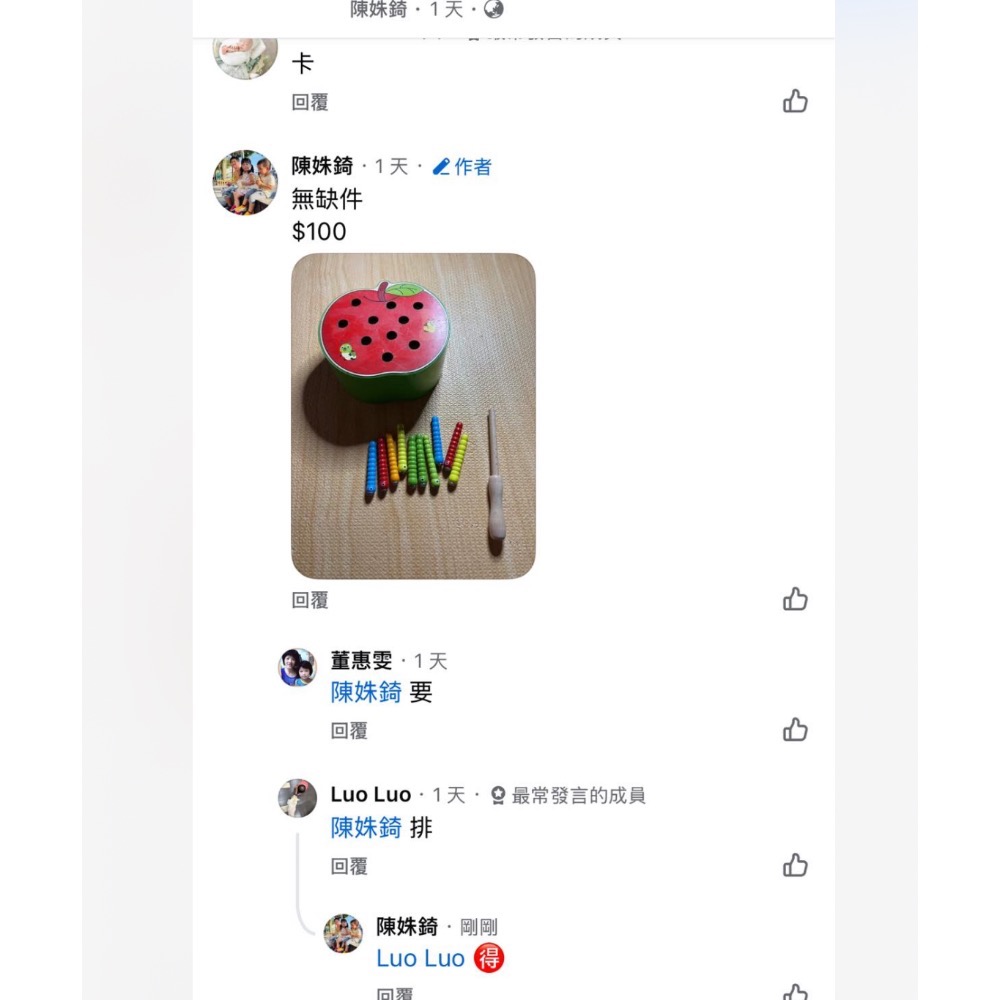
Task: Like 董惠雯's comment
Action: [x=795, y=730]
